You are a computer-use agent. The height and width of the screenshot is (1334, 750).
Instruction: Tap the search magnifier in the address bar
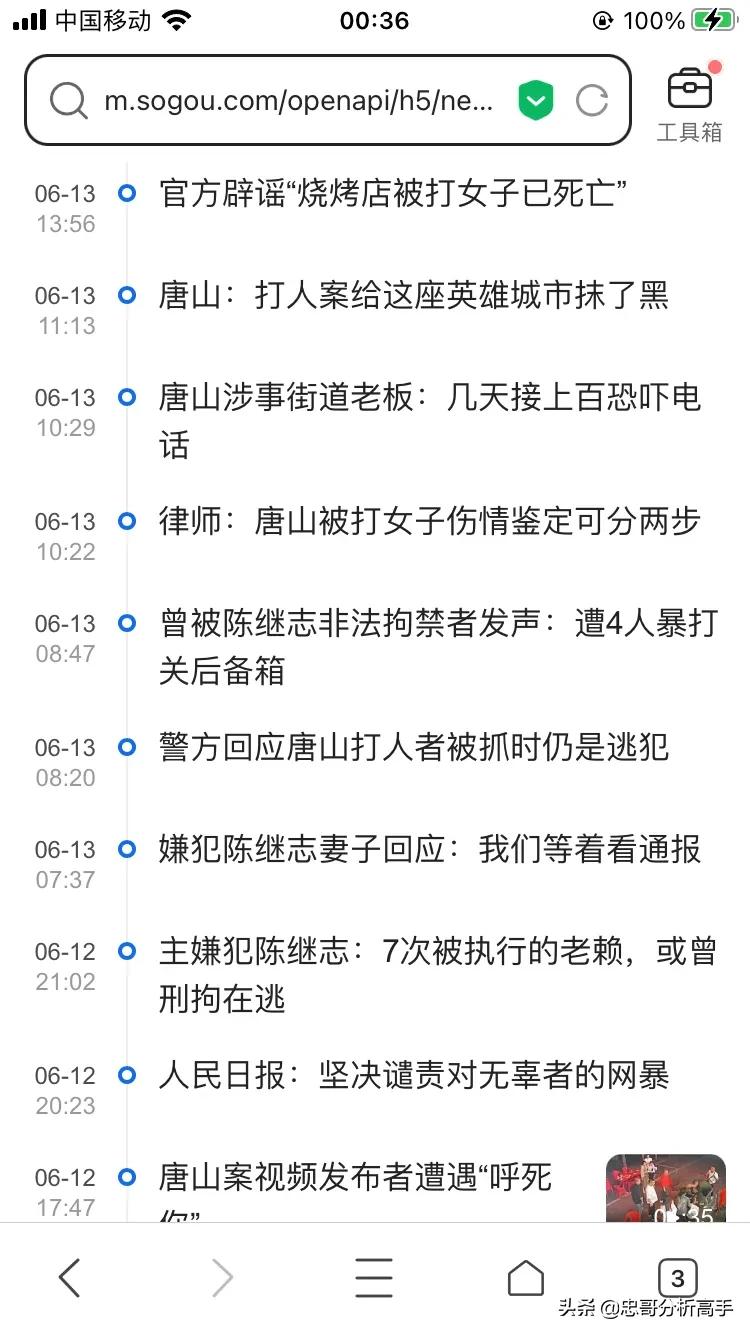67,99
